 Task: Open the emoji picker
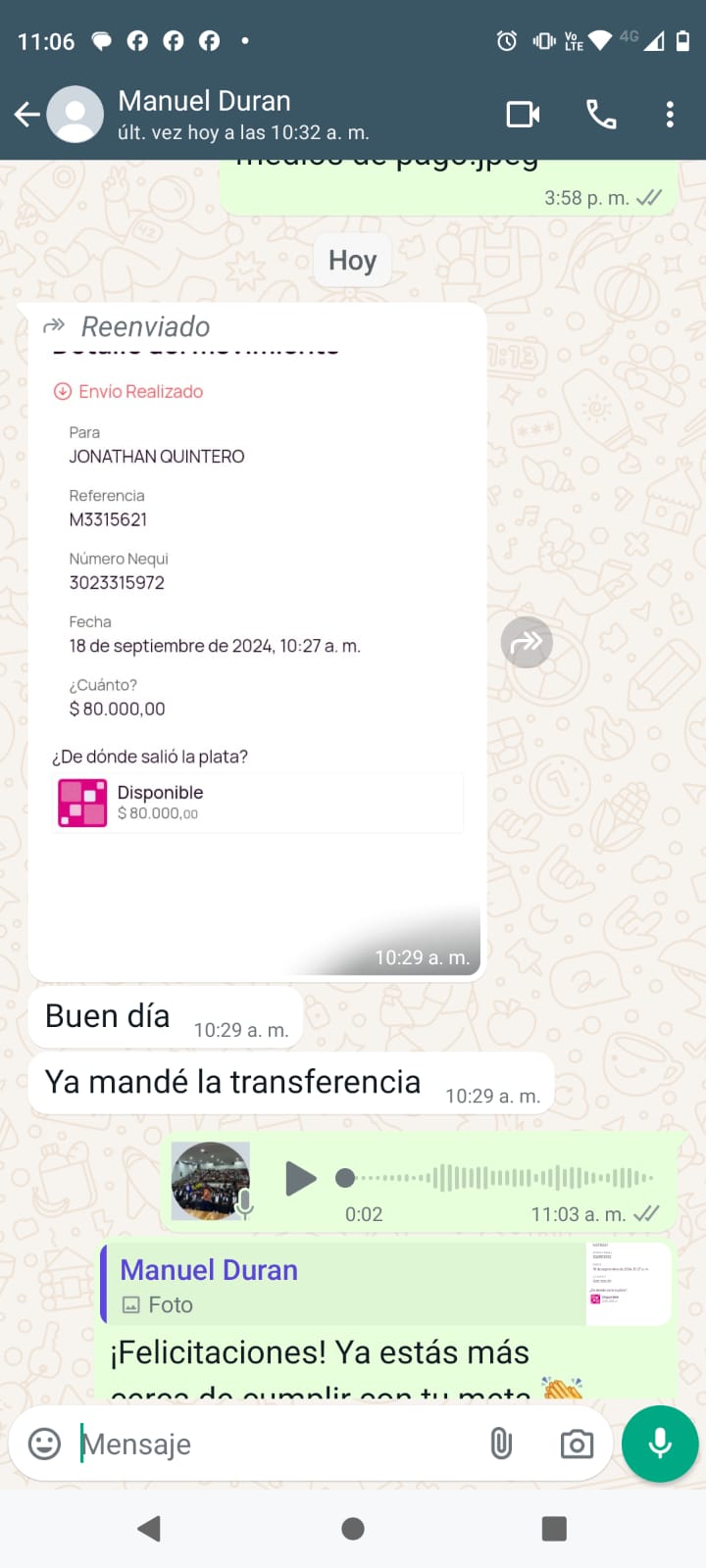coord(44,1444)
